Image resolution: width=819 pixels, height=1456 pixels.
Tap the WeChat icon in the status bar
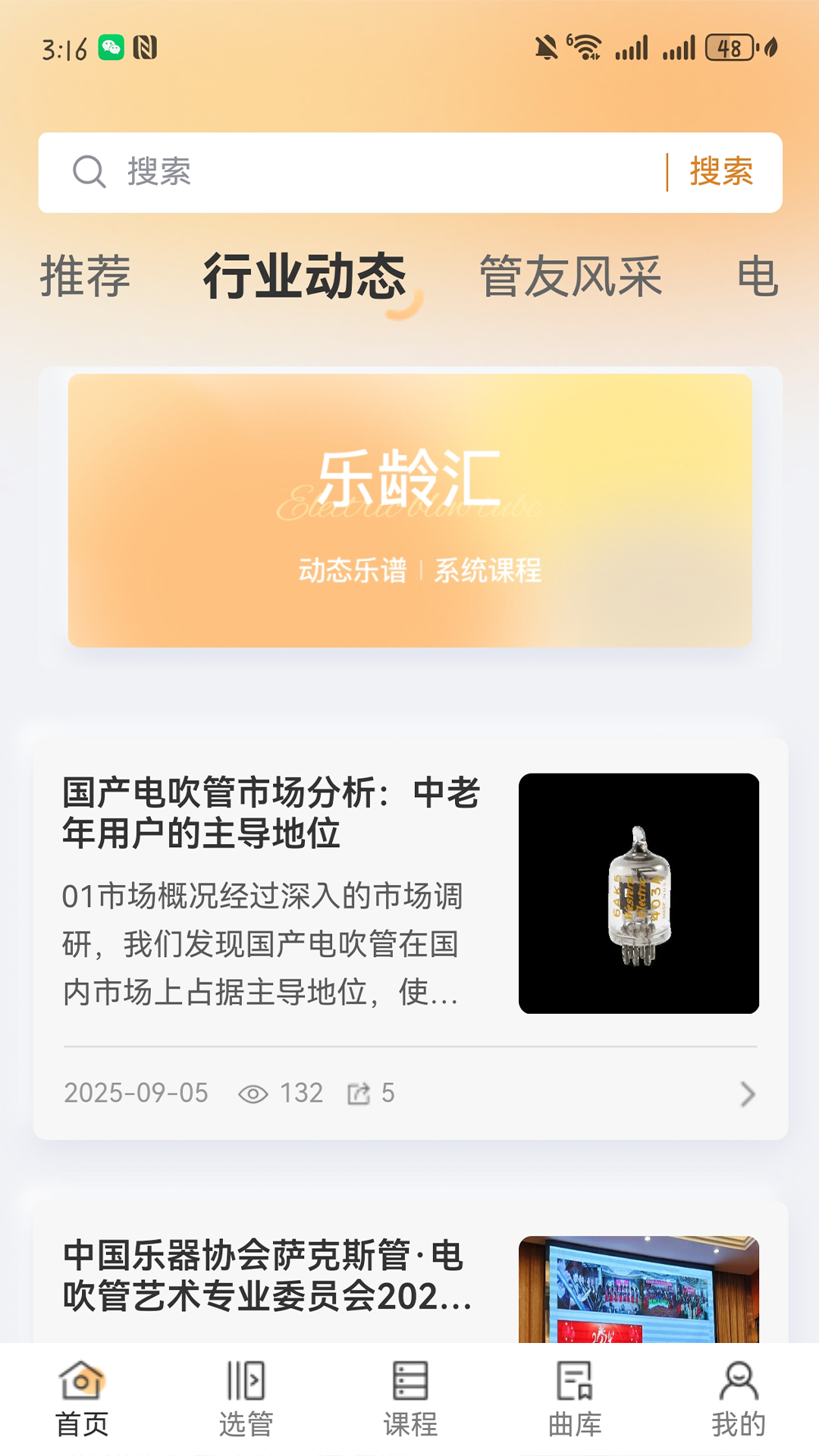point(111,46)
